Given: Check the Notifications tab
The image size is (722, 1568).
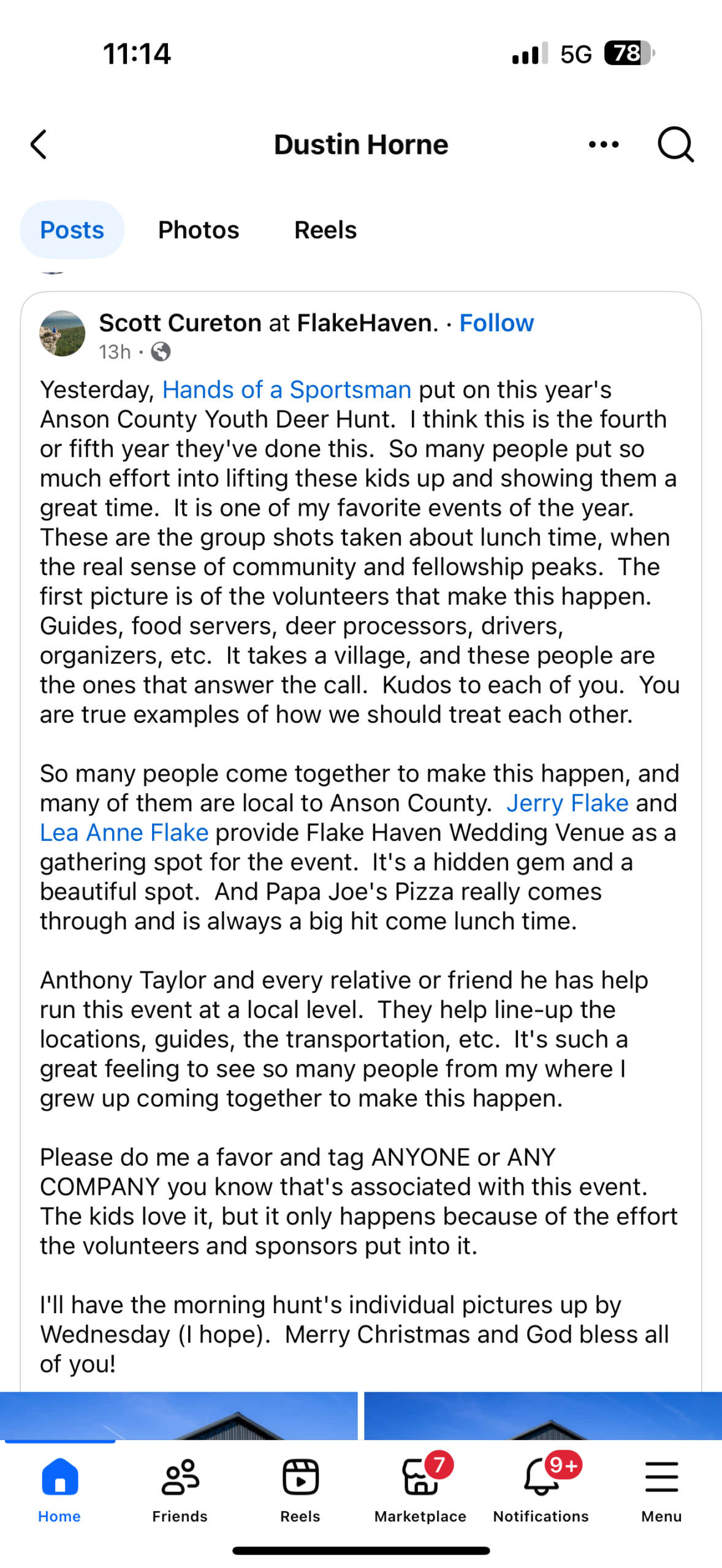Looking at the screenshot, I should [x=541, y=1488].
